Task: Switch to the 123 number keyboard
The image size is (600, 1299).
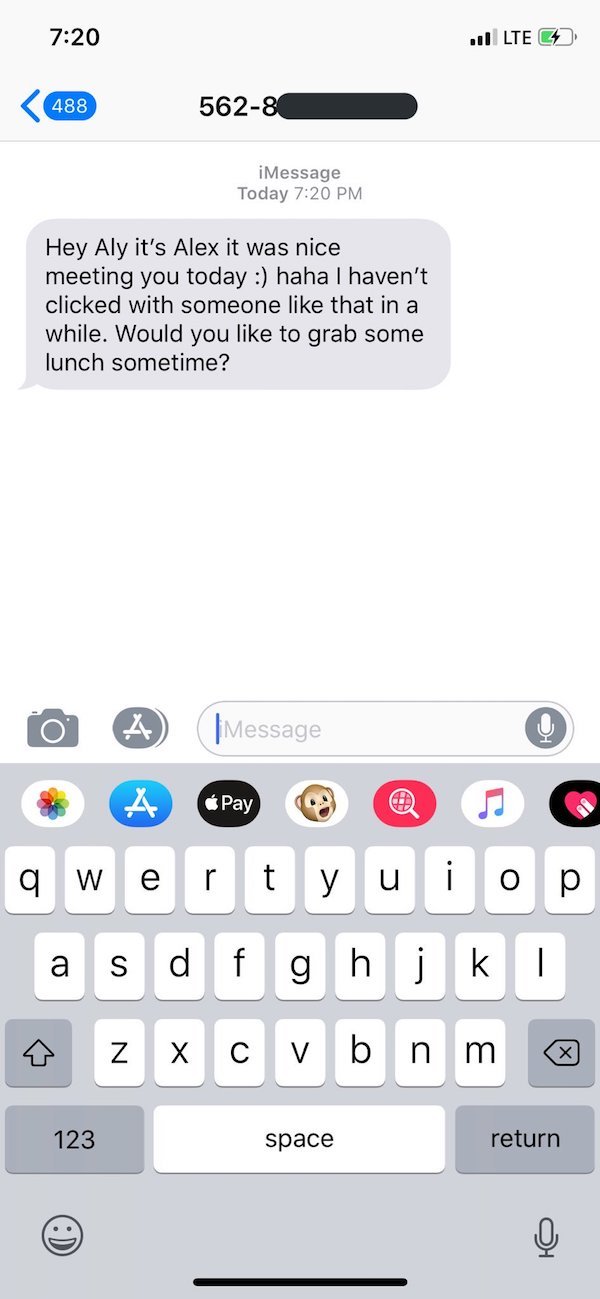Action: (74, 1139)
